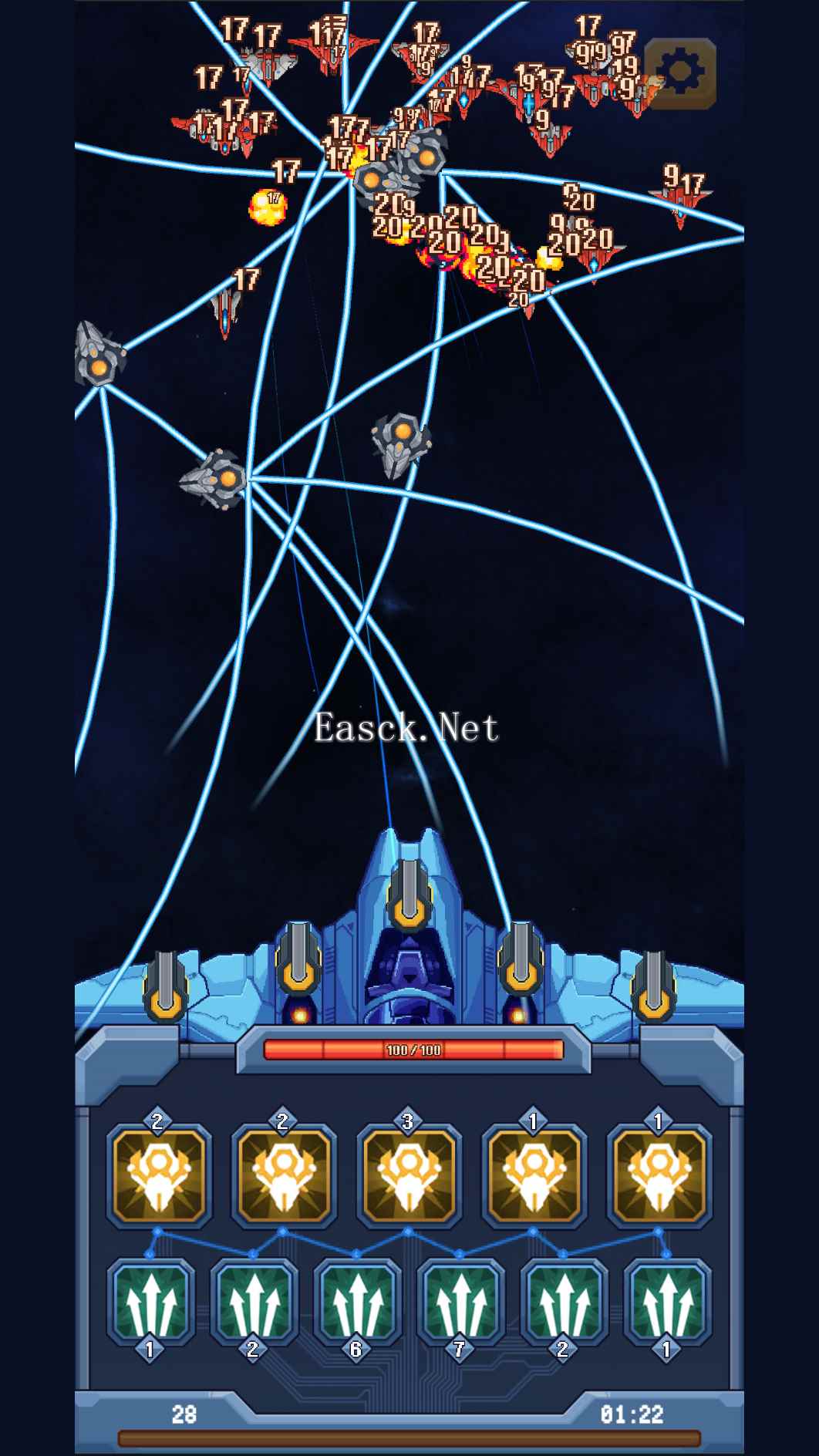Select the green arrows upgrade marked 6

coord(357,1302)
